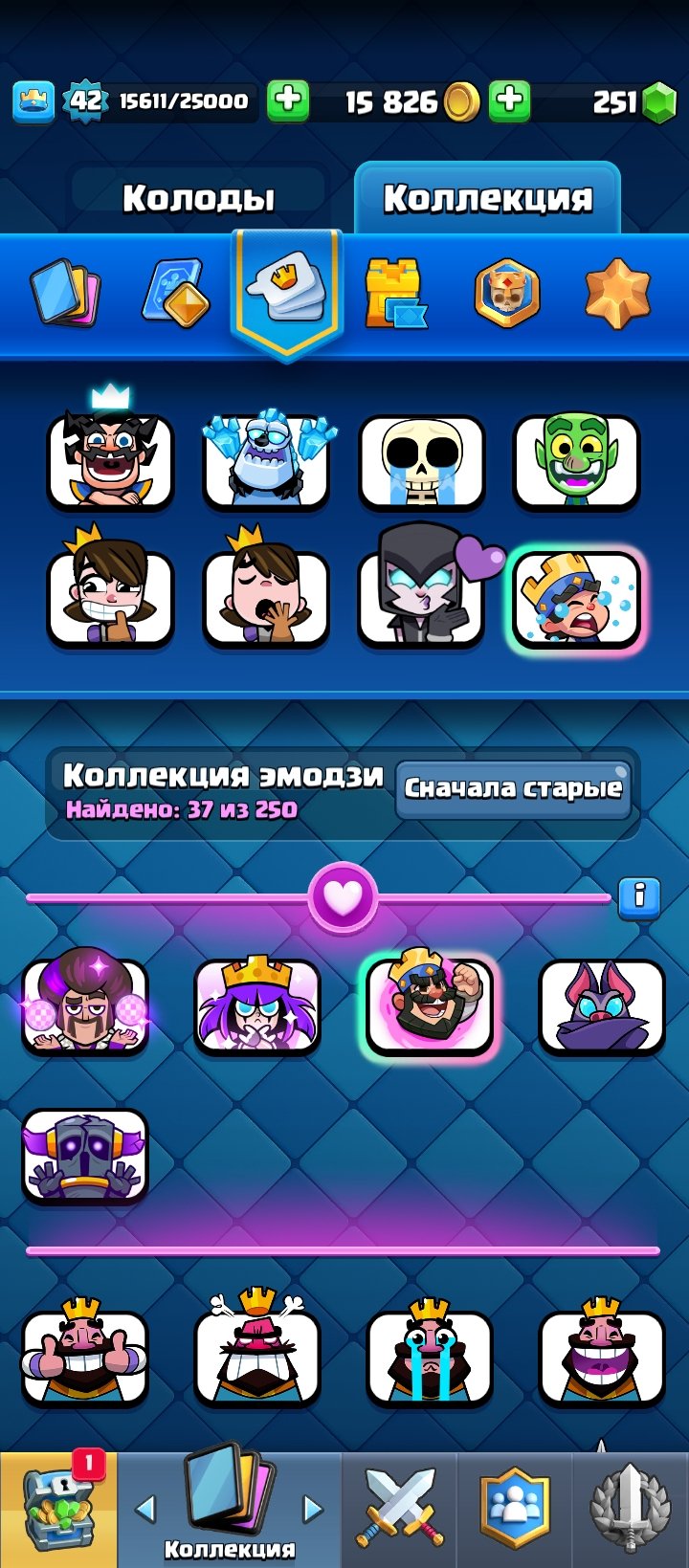Select the ice golem emote in deck
This screenshot has width=689, height=1568.
pos(266,461)
